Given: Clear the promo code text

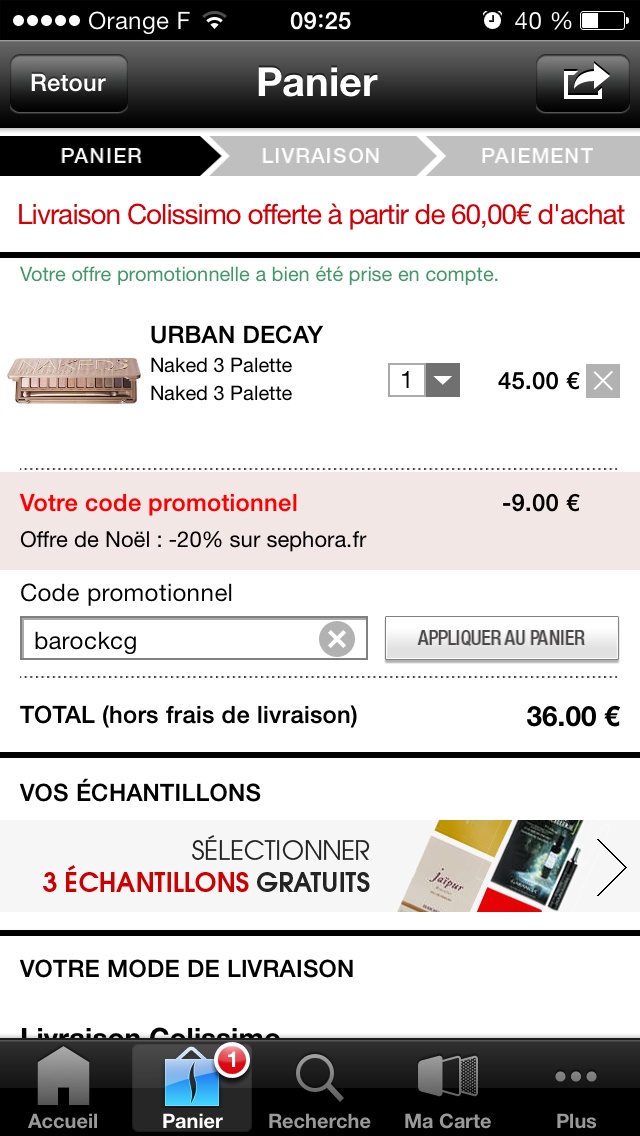Looking at the screenshot, I should (x=337, y=640).
